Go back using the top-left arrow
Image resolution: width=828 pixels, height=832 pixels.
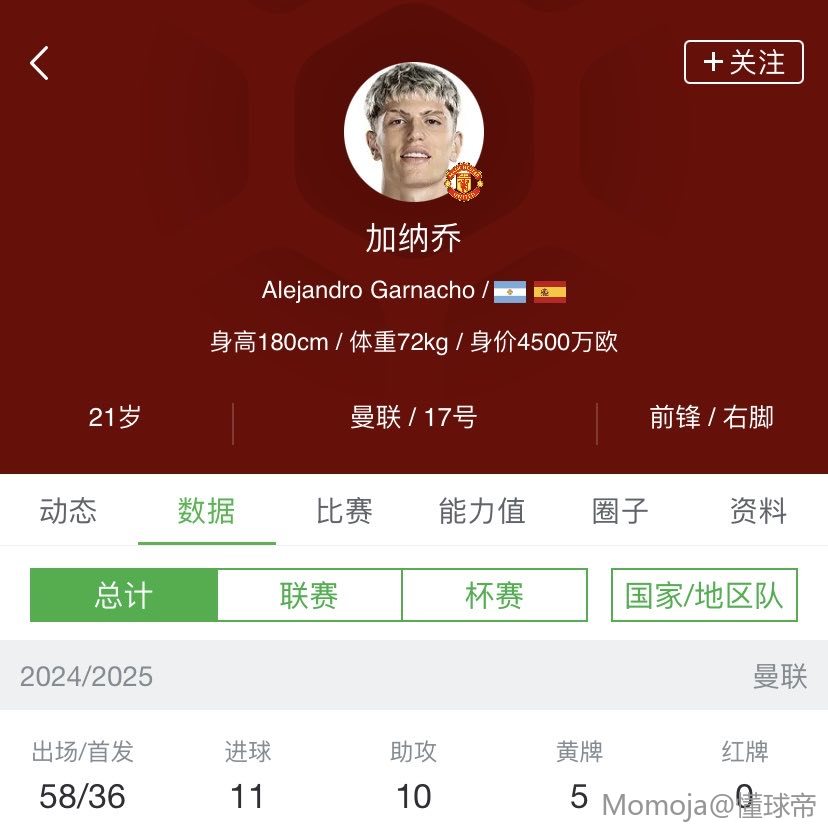click(40, 63)
